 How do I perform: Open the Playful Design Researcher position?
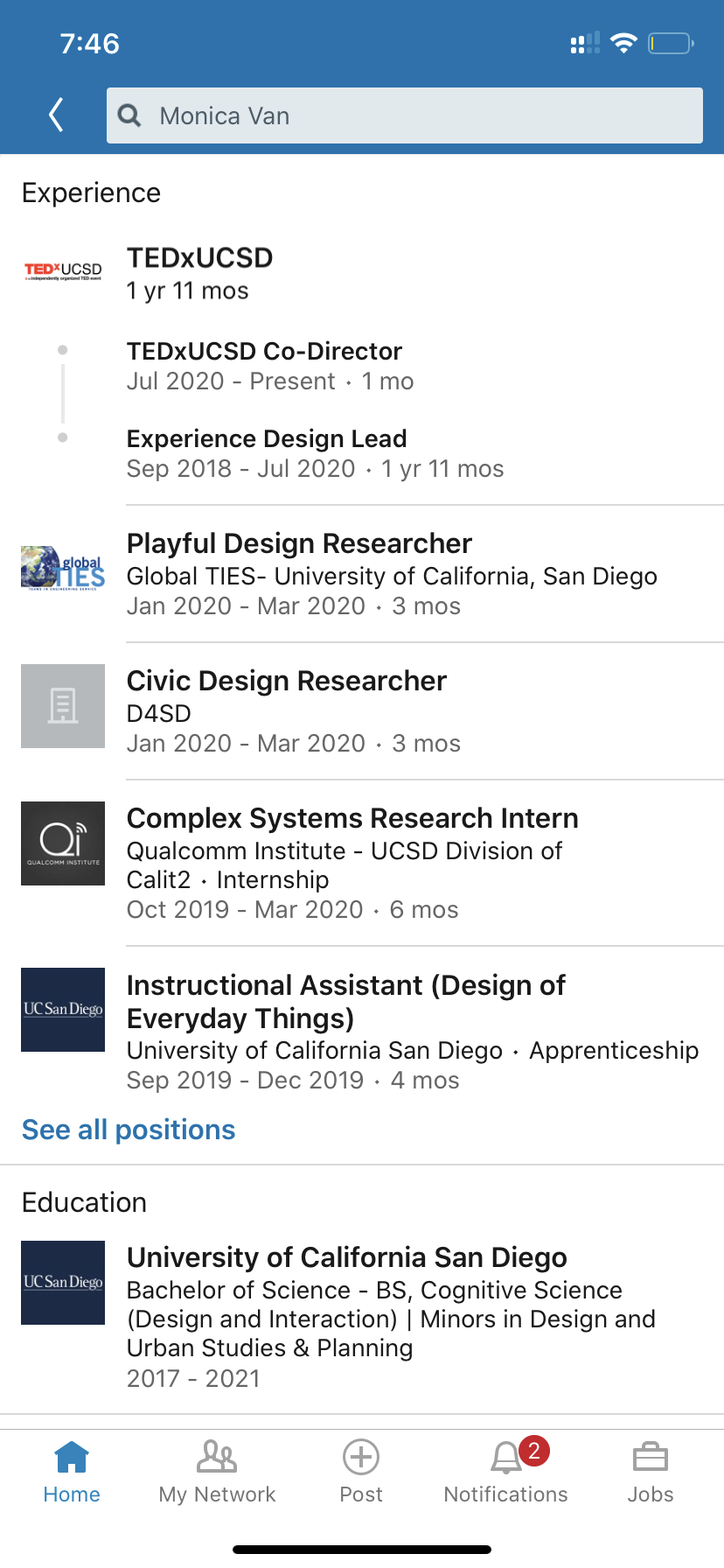(x=299, y=544)
